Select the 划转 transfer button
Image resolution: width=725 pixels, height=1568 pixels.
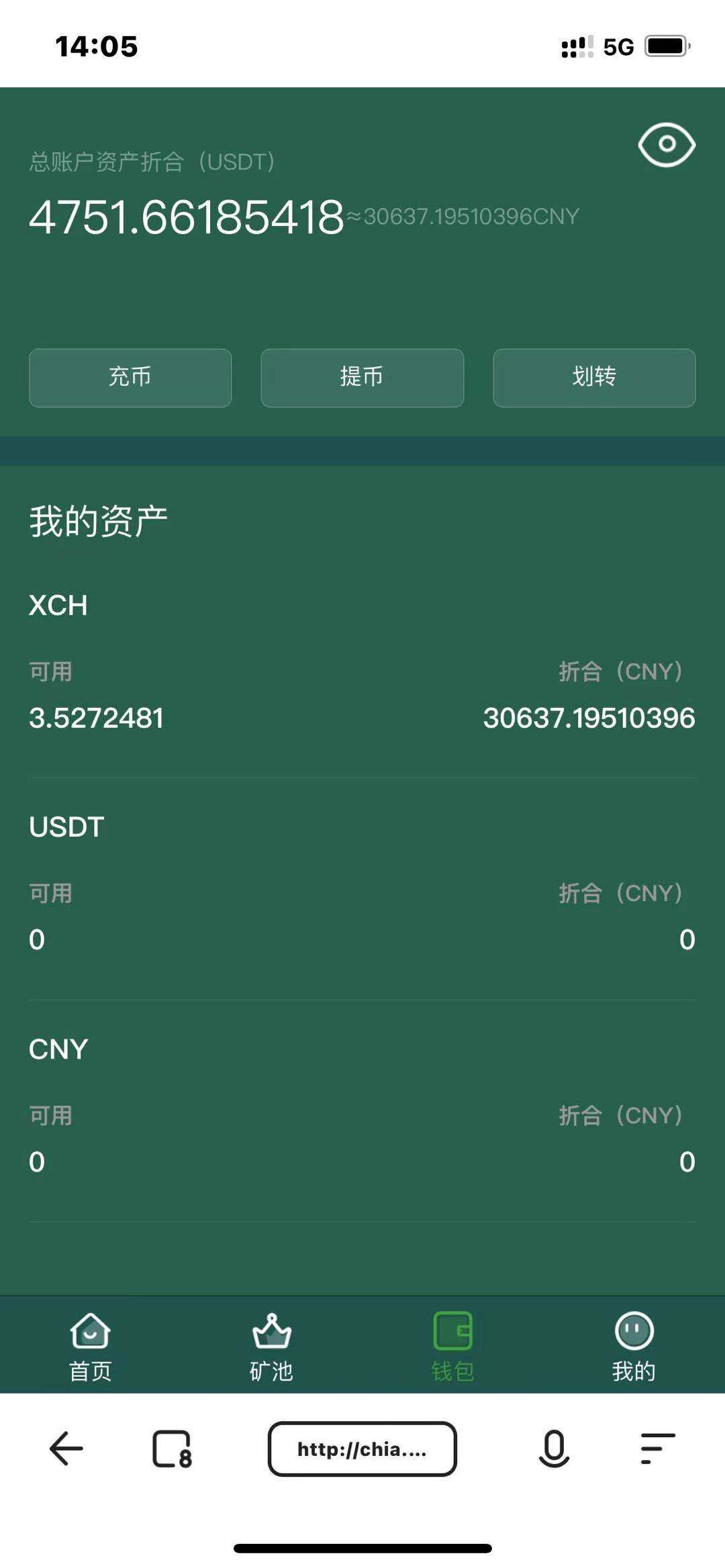(594, 378)
